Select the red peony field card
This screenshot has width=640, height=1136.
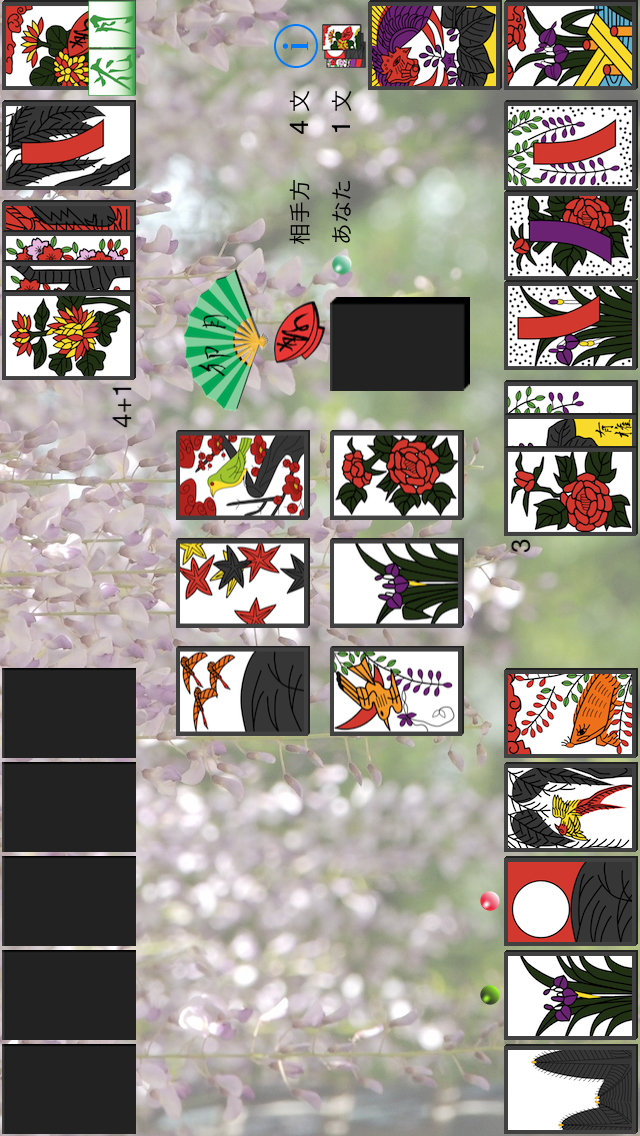pos(397,475)
